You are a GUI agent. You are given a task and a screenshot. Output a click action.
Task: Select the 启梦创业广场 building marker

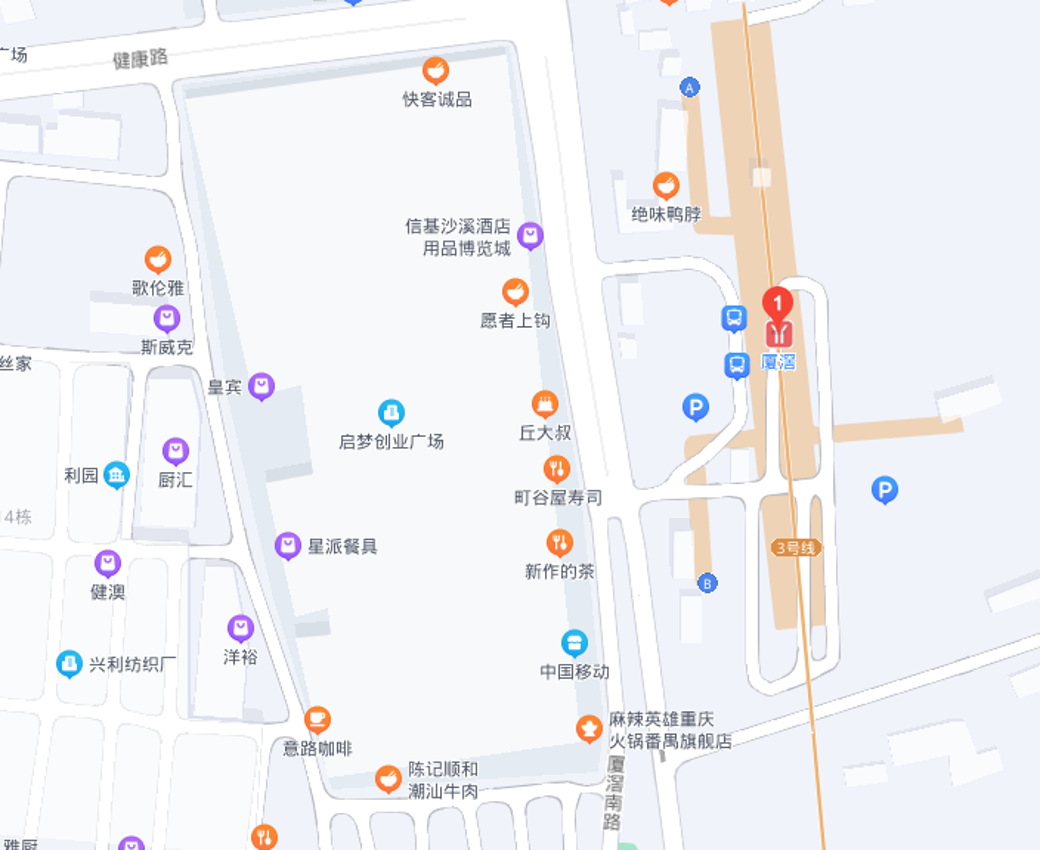click(391, 412)
